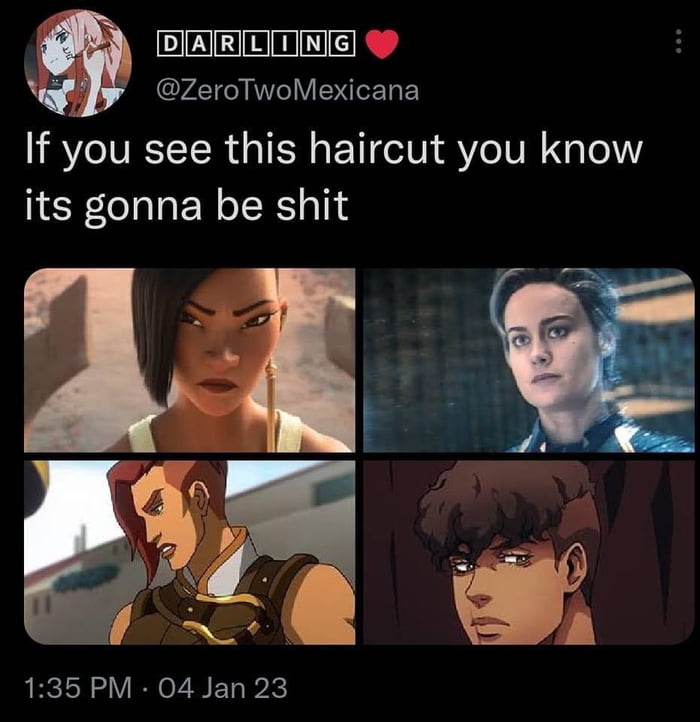View the image of the dark bob-haired animated woman

pyautogui.click(x=189, y=359)
